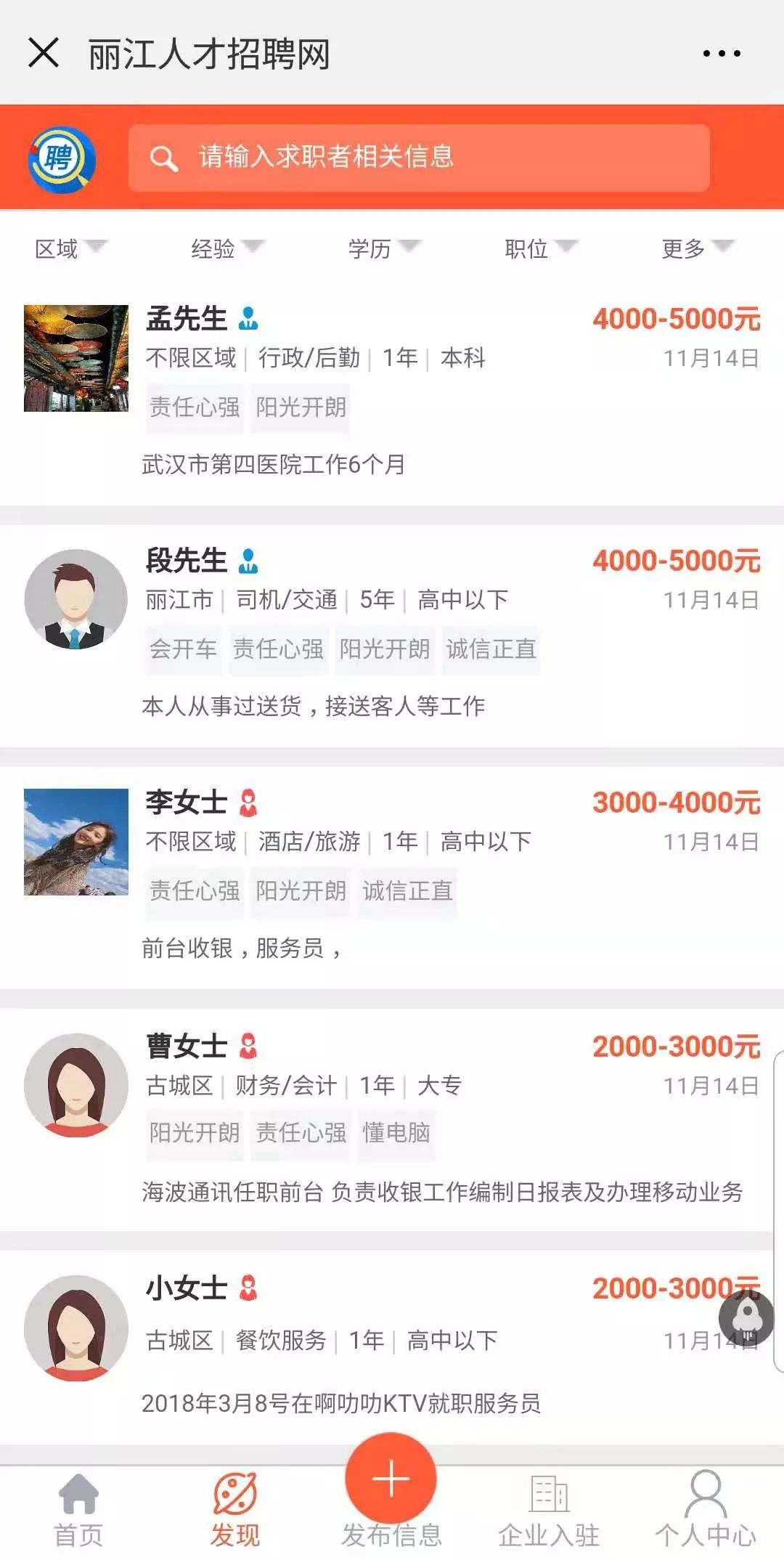View 李女士's hotel/tourism resume
This screenshot has height=1560, width=784.
(x=392, y=877)
